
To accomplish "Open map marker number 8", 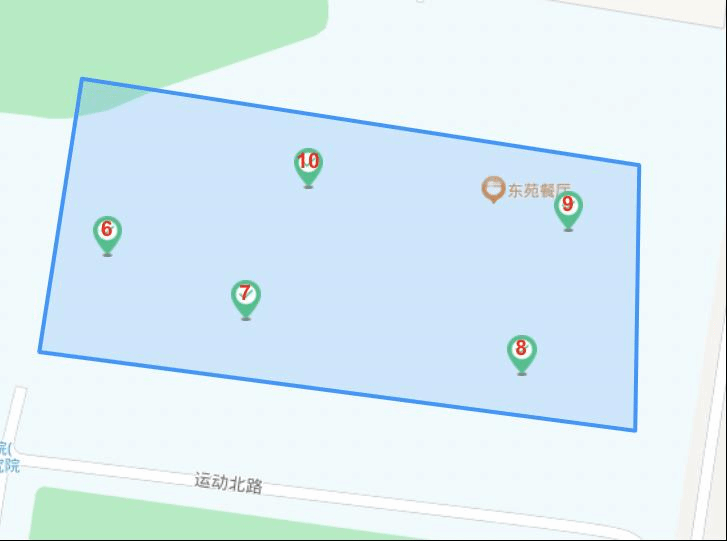I will coord(521,351).
